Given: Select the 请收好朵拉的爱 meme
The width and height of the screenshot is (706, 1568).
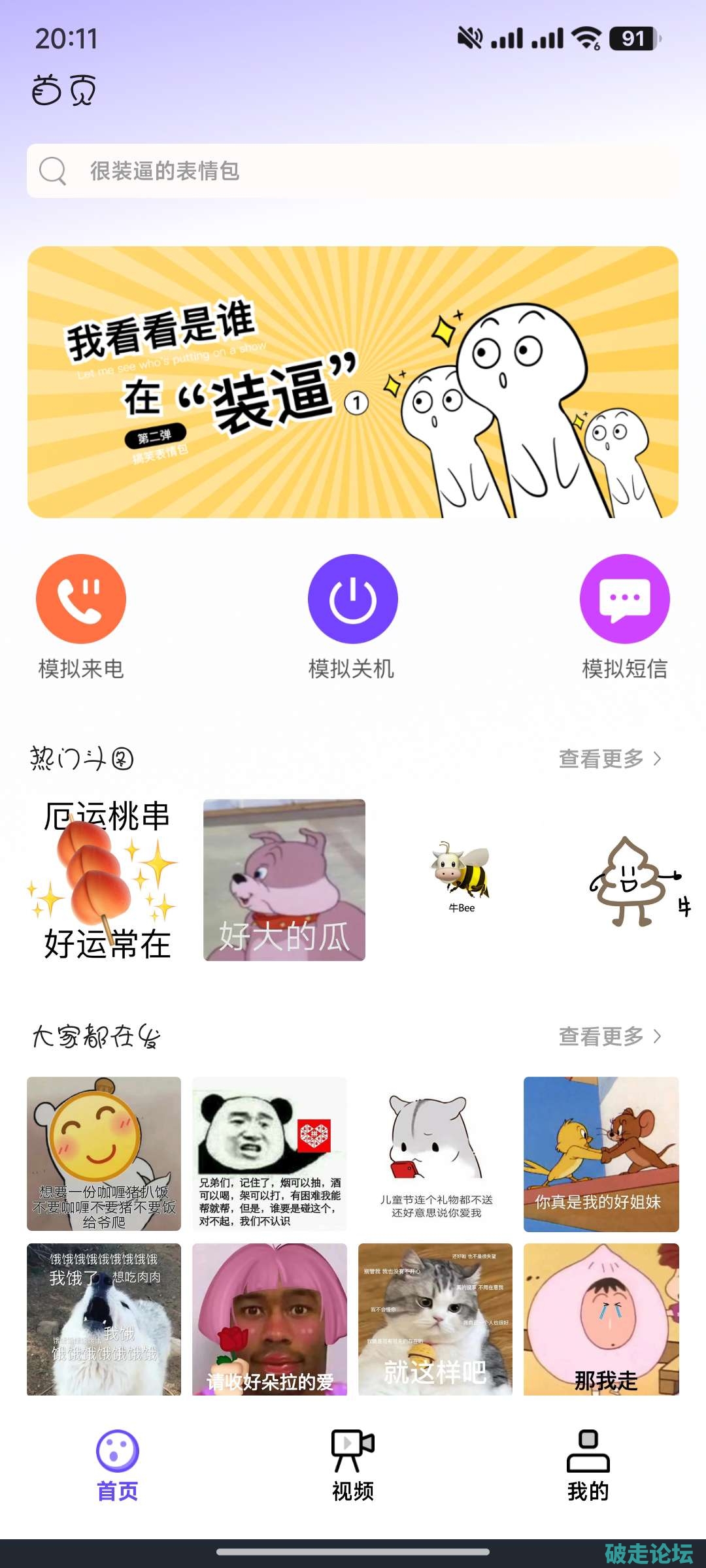Looking at the screenshot, I should (x=269, y=1319).
